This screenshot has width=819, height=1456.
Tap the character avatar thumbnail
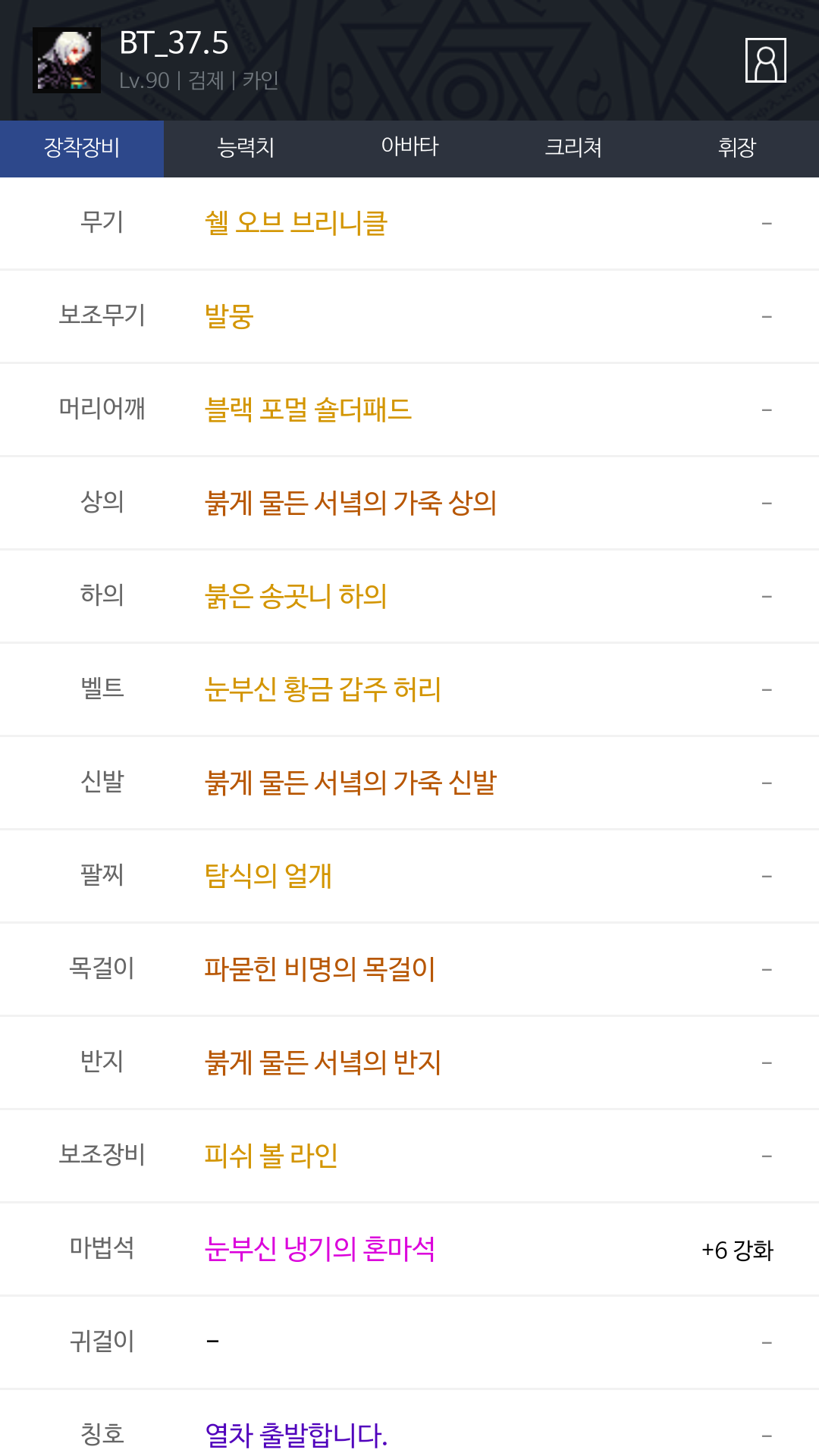[x=67, y=61]
